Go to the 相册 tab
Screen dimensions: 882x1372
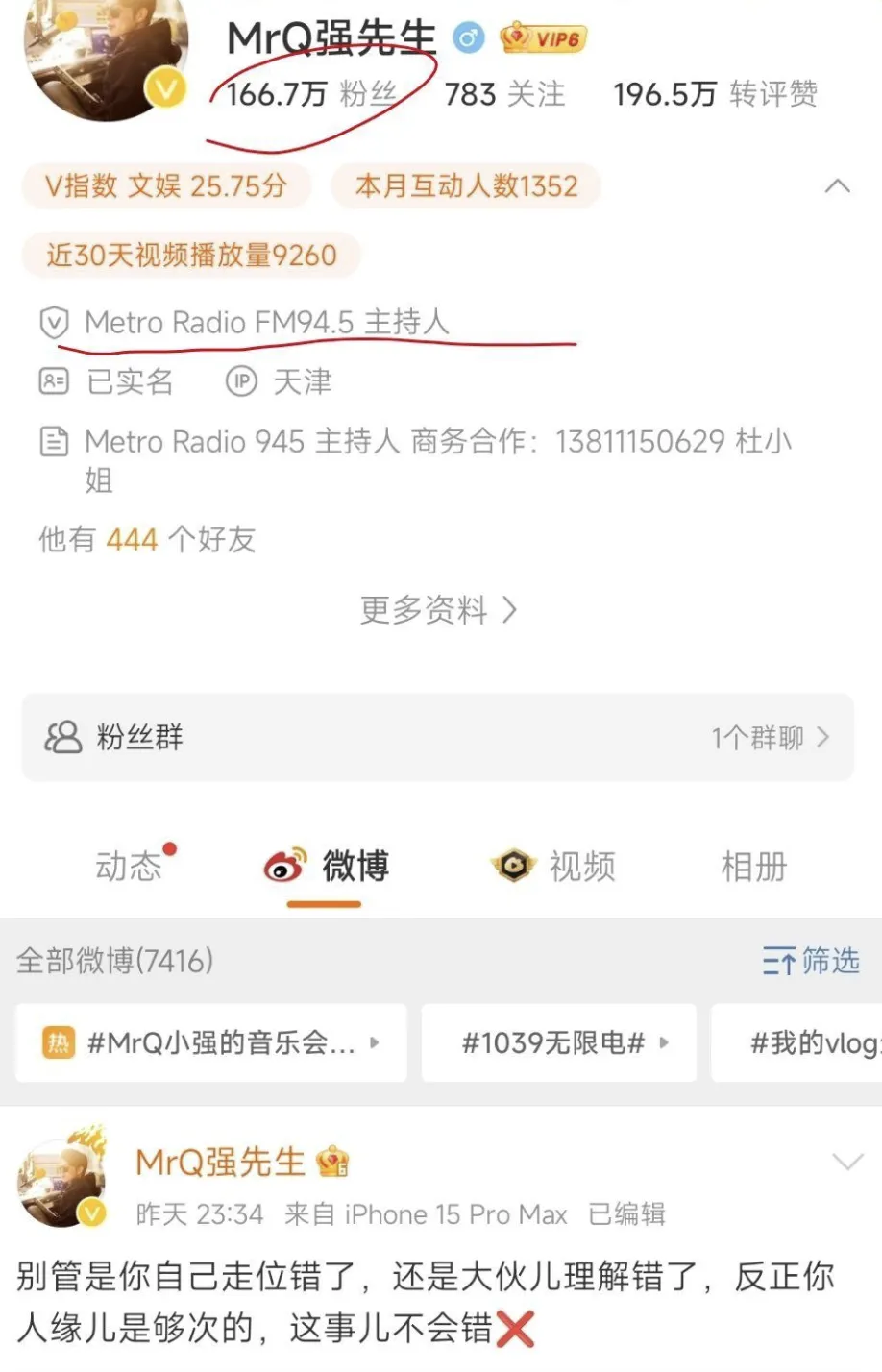753,867
